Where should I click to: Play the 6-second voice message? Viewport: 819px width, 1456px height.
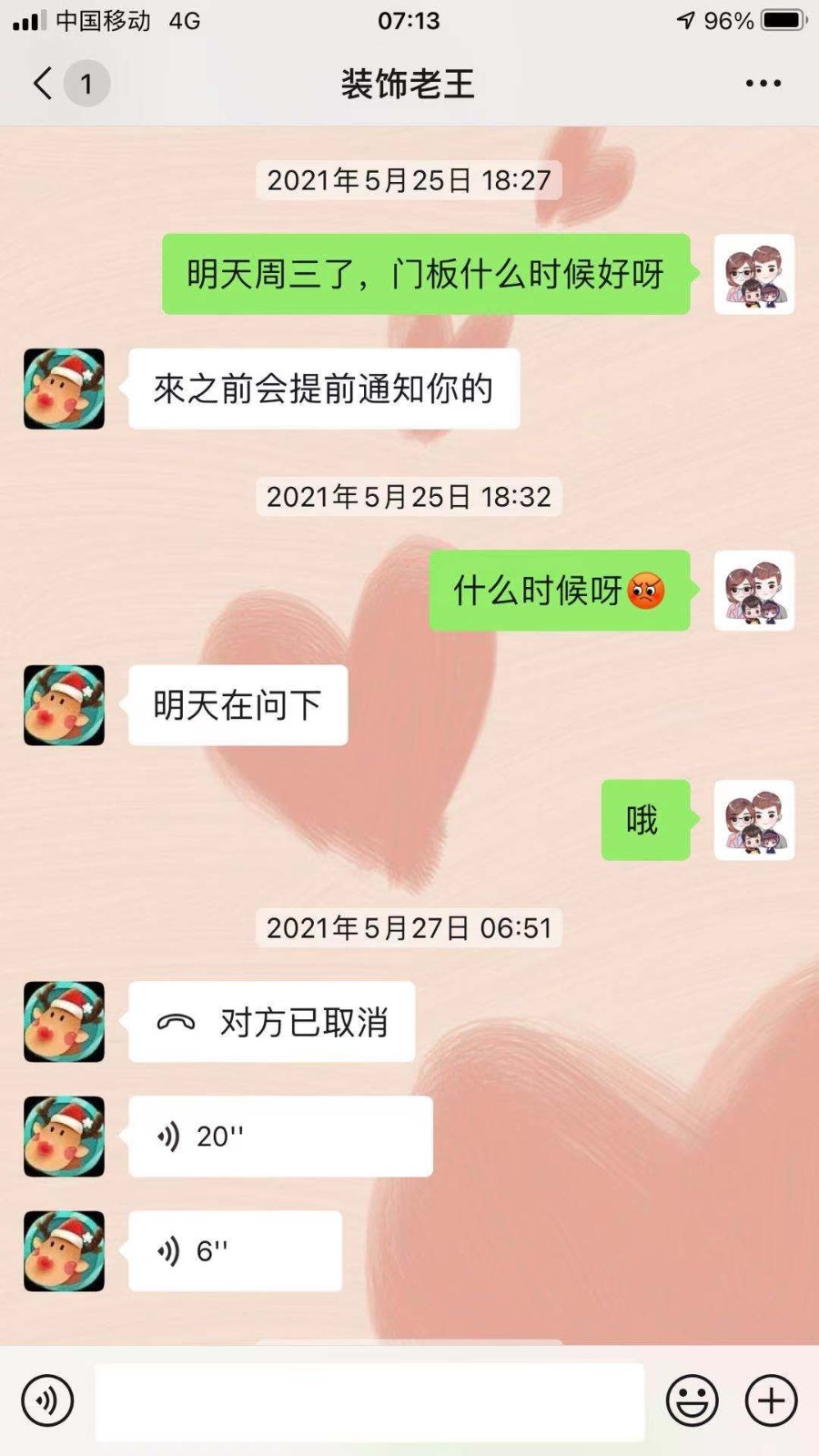click(x=235, y=1251)
